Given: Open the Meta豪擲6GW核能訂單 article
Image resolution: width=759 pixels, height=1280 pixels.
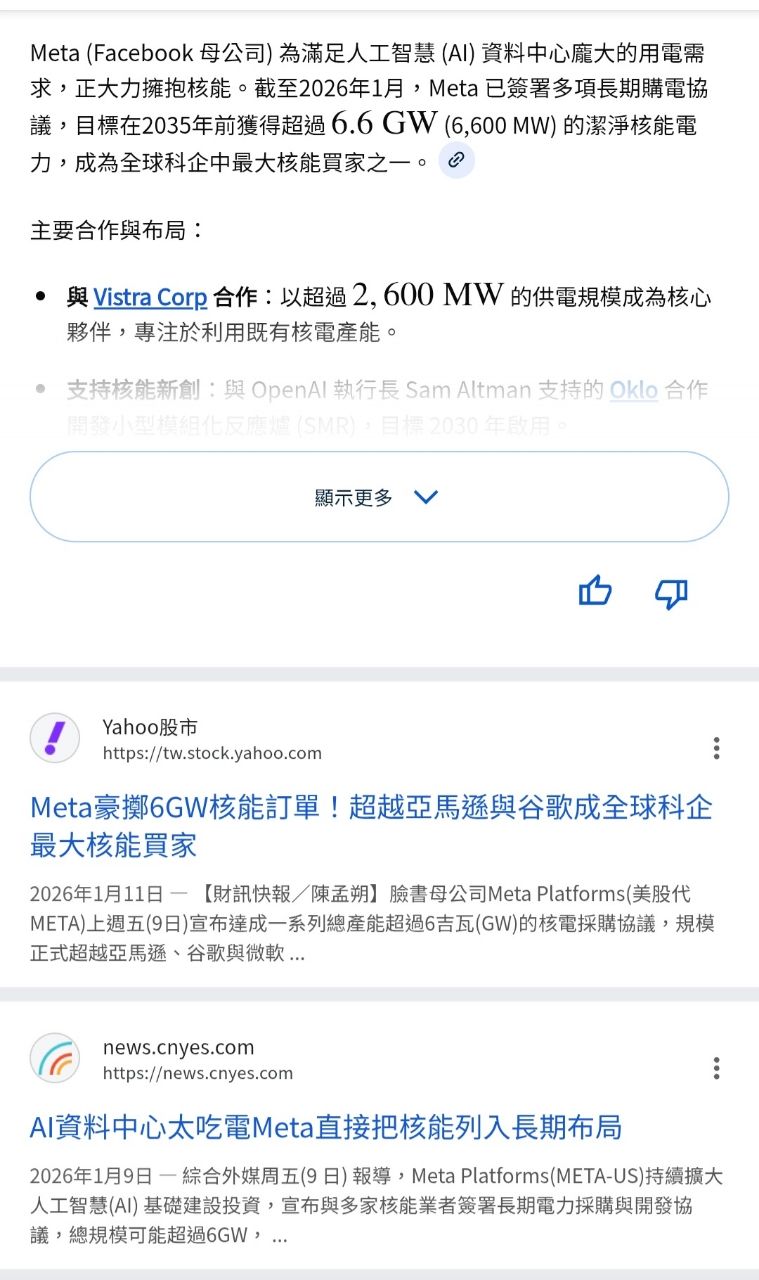Looking at the screenshot, I should coord(371,826).
